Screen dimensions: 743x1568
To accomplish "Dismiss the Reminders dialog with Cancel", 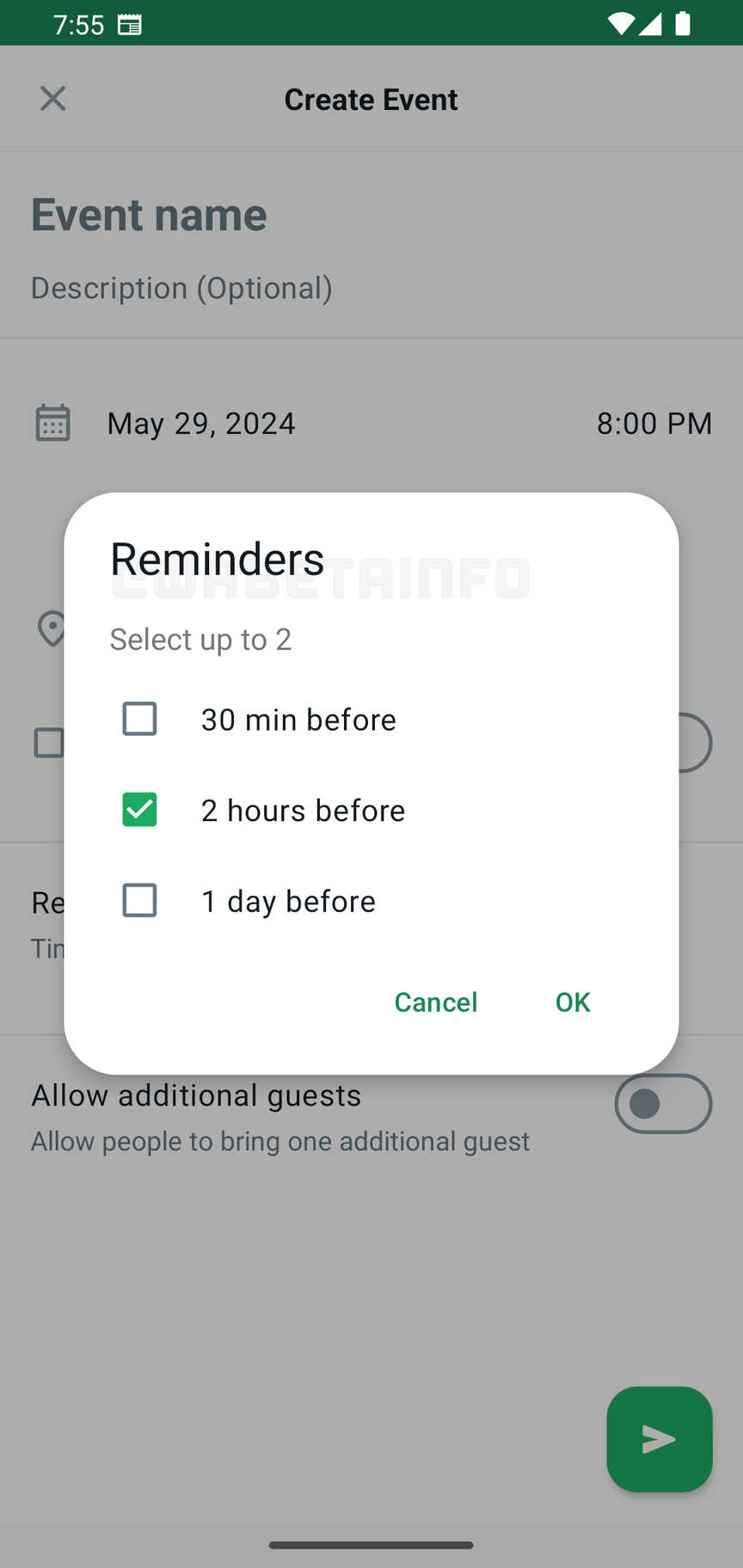I will pyautogui.click(x=435, y=1001).
